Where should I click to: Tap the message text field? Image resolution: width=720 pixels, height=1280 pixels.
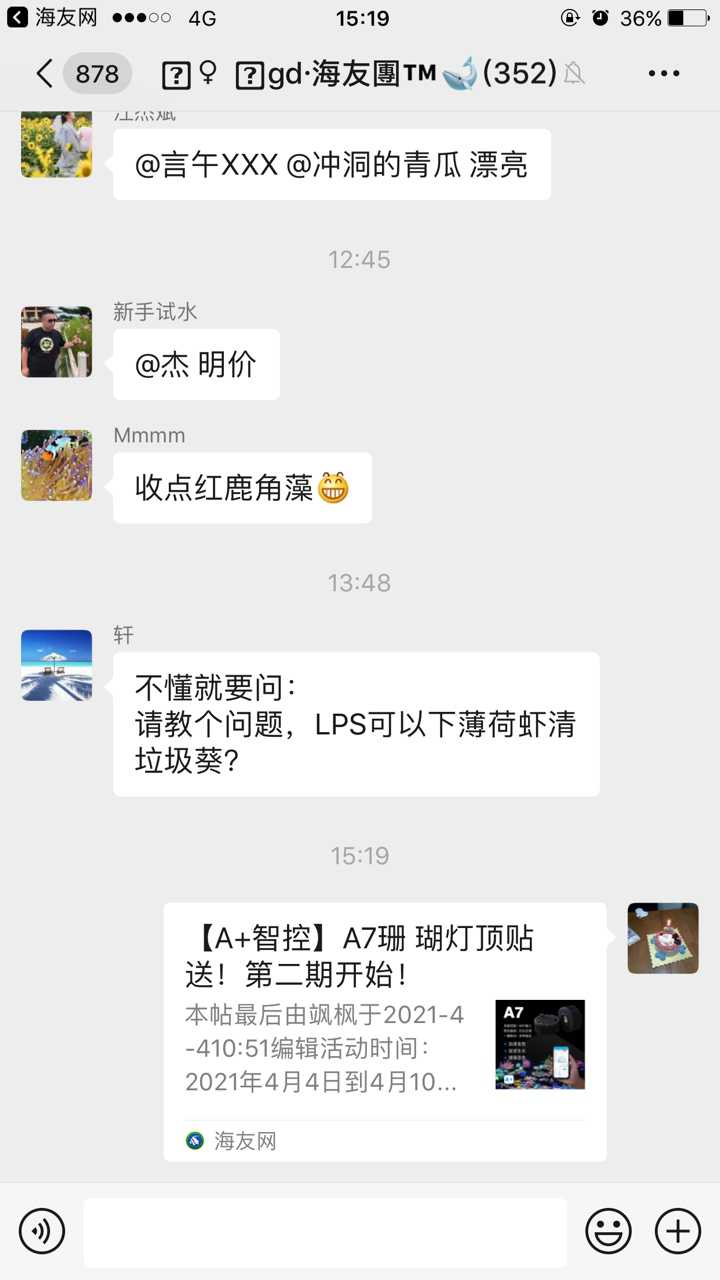(325, 1232)
